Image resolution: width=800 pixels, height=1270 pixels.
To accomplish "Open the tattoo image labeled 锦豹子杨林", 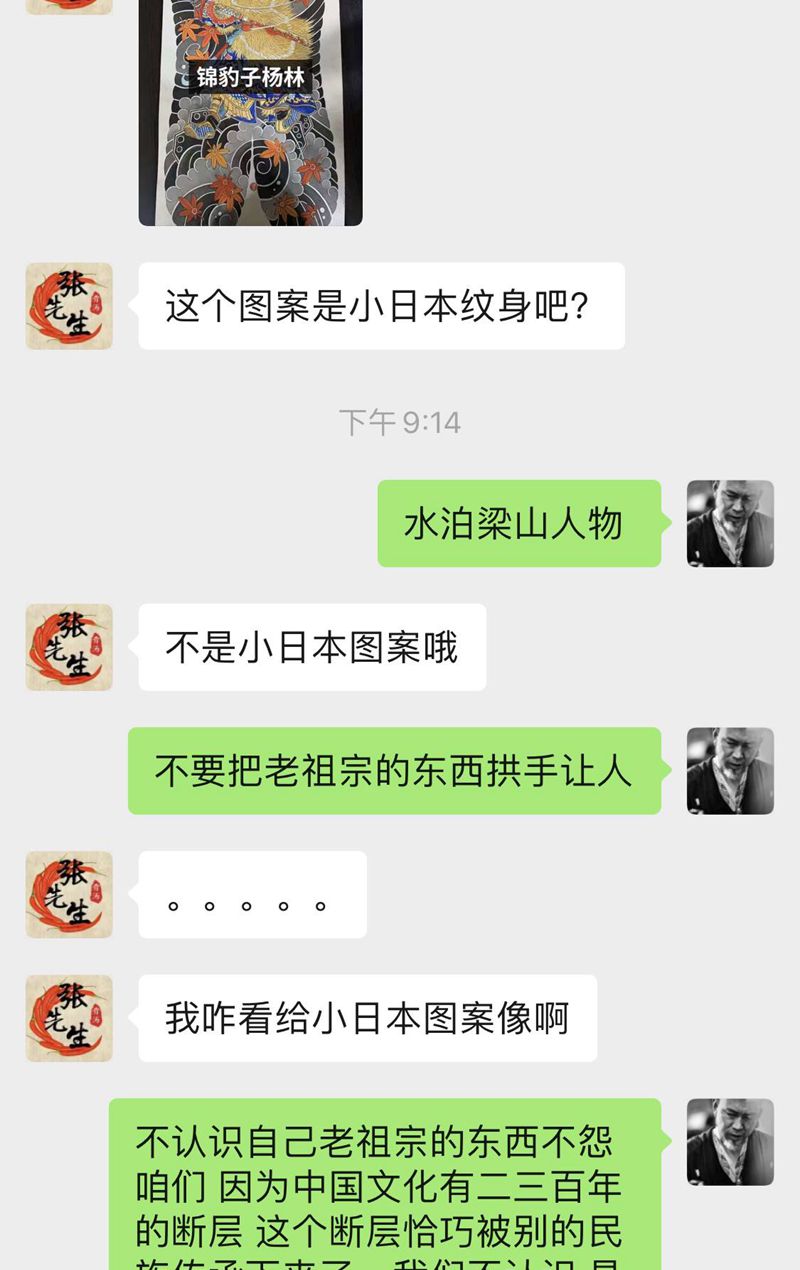I will 250,110.
